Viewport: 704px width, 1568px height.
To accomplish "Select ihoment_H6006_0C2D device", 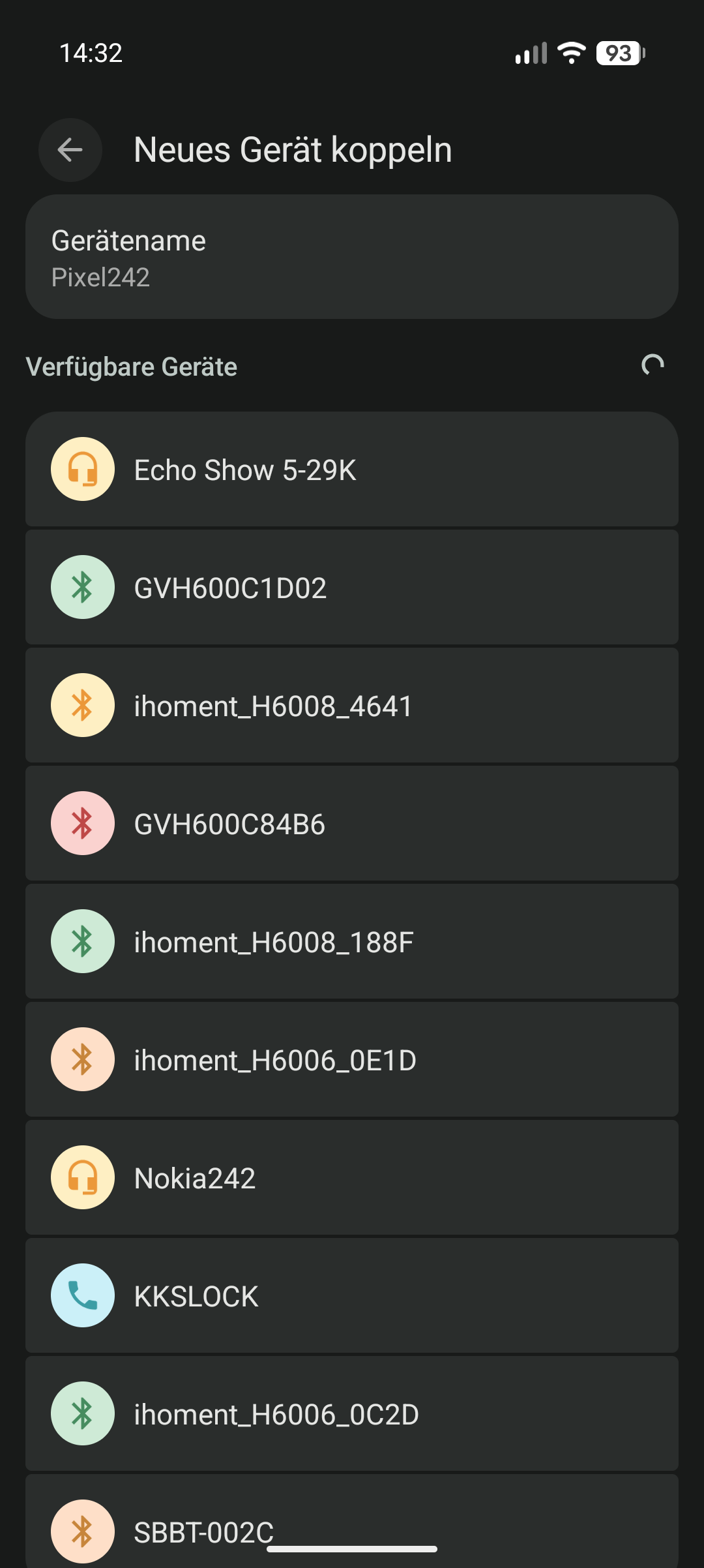I will (x=352, y=1414).
